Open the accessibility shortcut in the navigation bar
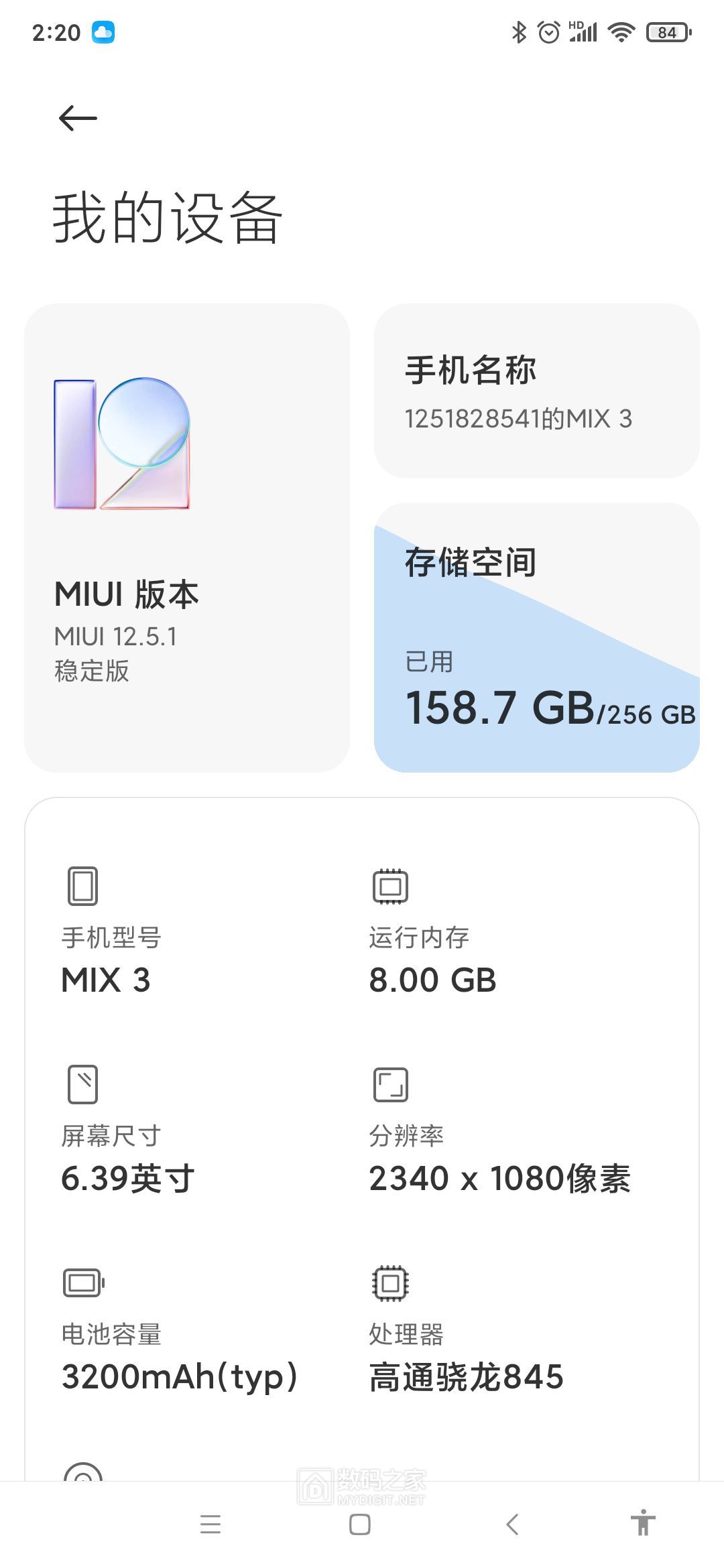Image resolution: width=724 pixels, height=1568 pixels. click(643, 1523)
